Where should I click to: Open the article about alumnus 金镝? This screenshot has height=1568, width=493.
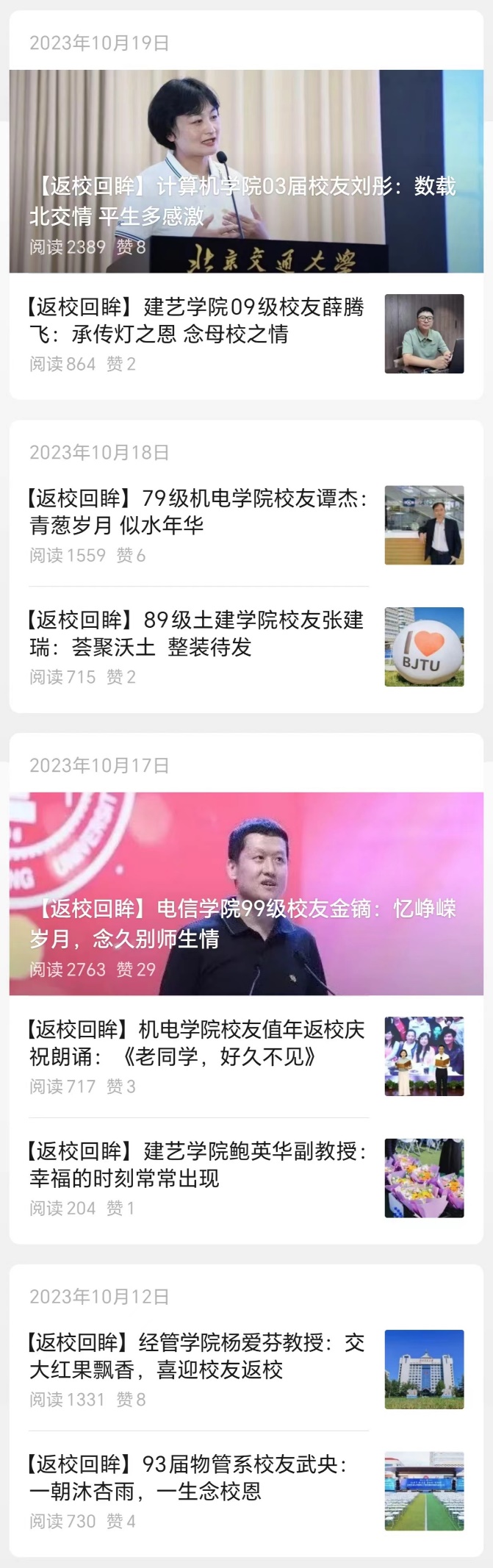(x=242, y=923)
